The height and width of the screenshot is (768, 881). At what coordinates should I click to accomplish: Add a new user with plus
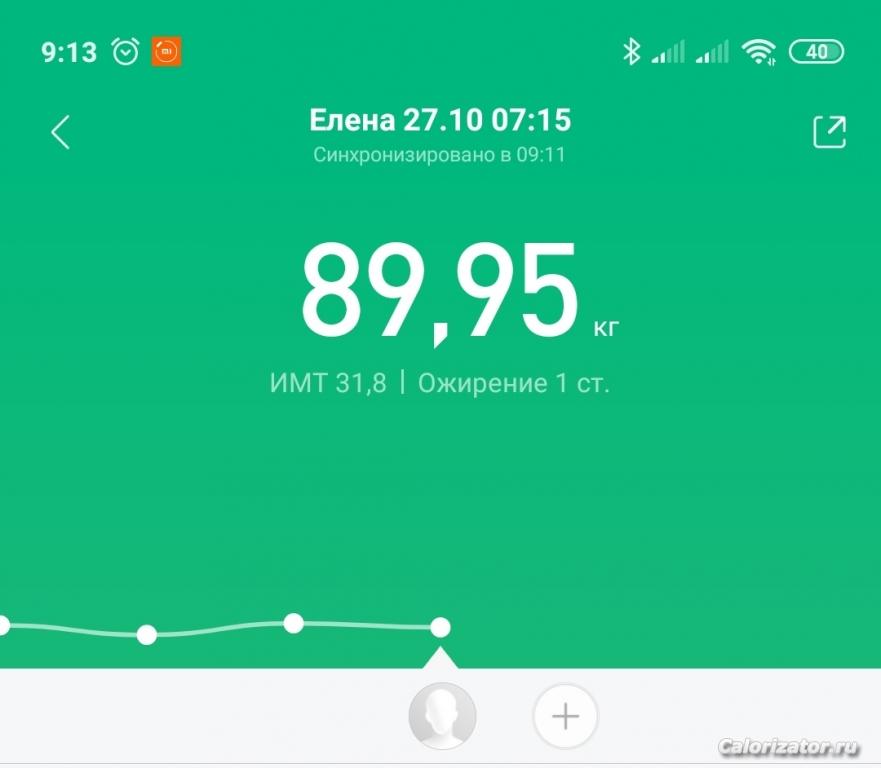tap(565, 716)
